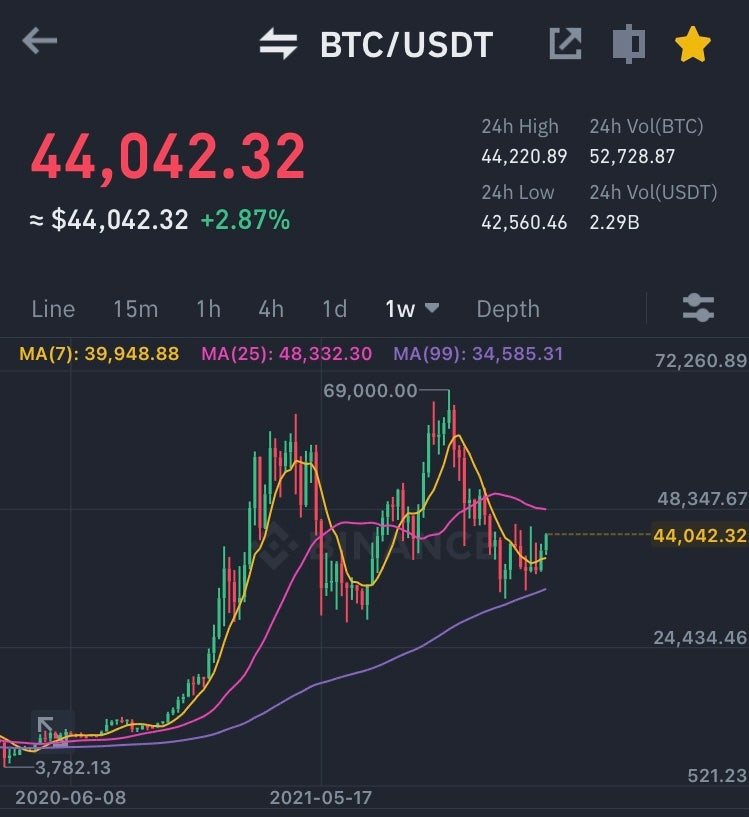
Task: Expand the 1w interval dropdown
Action: pyautogui.click(x=412, y=309)
